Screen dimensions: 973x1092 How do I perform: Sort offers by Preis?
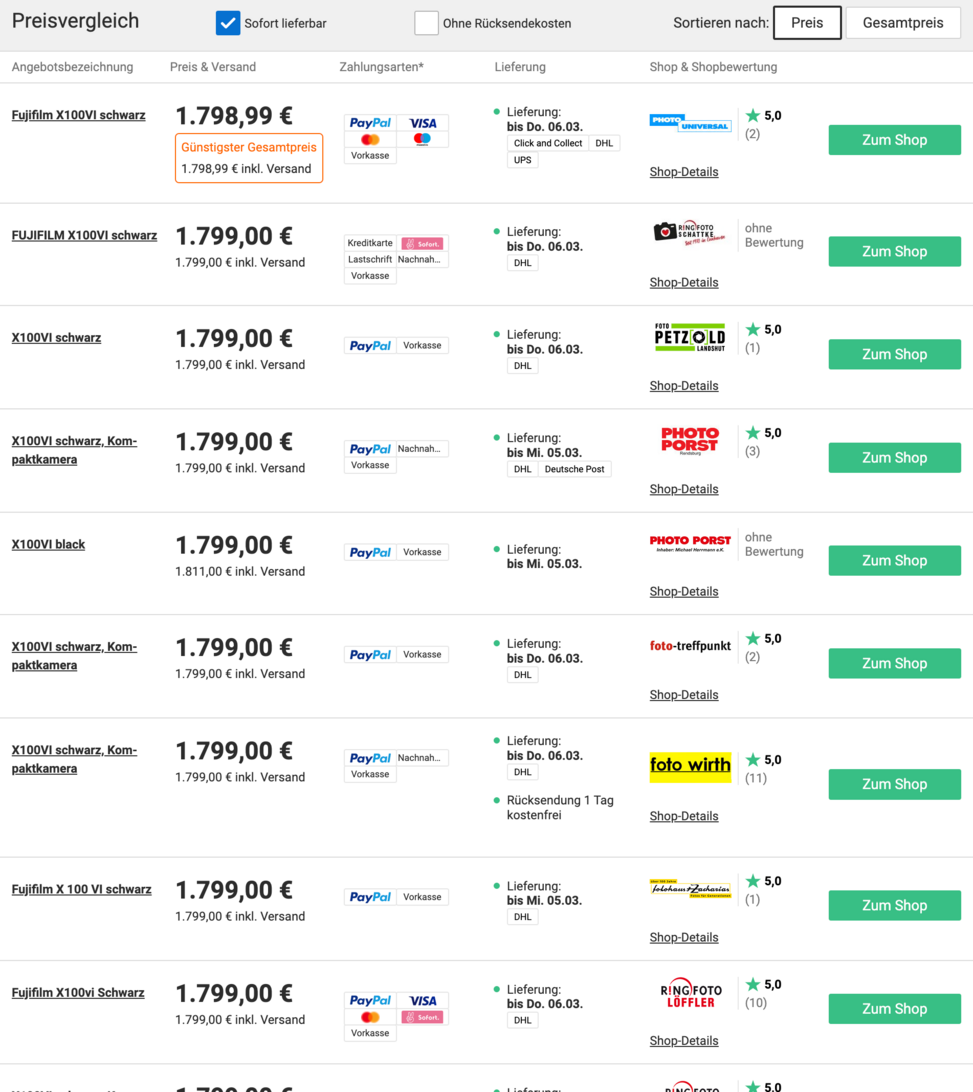click(807, 23)
